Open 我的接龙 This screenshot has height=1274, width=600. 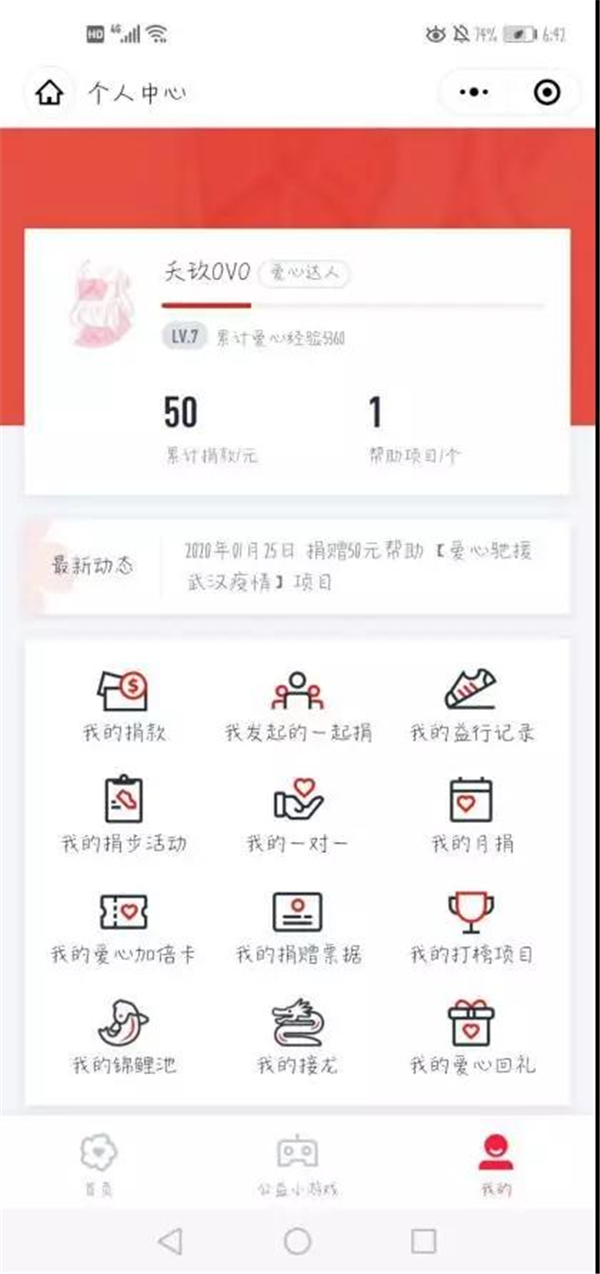point(297,1036)
